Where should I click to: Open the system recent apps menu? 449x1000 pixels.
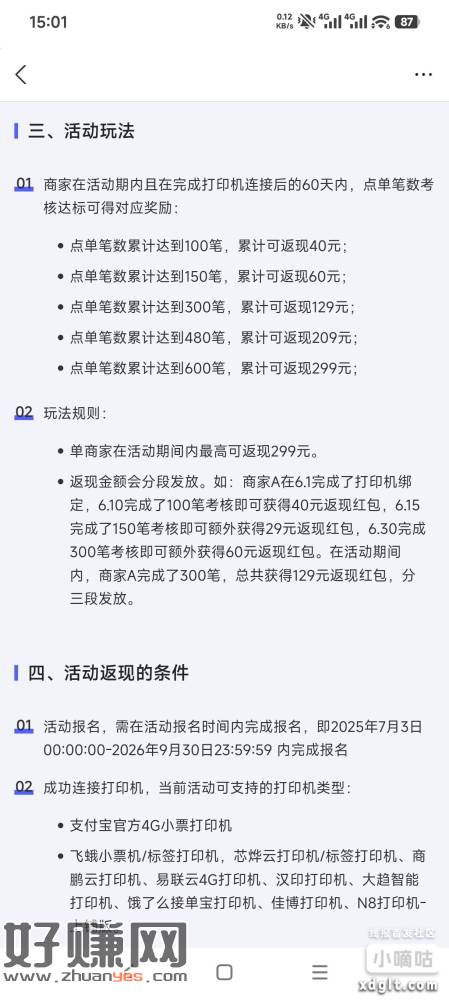(x=320, y=972)
